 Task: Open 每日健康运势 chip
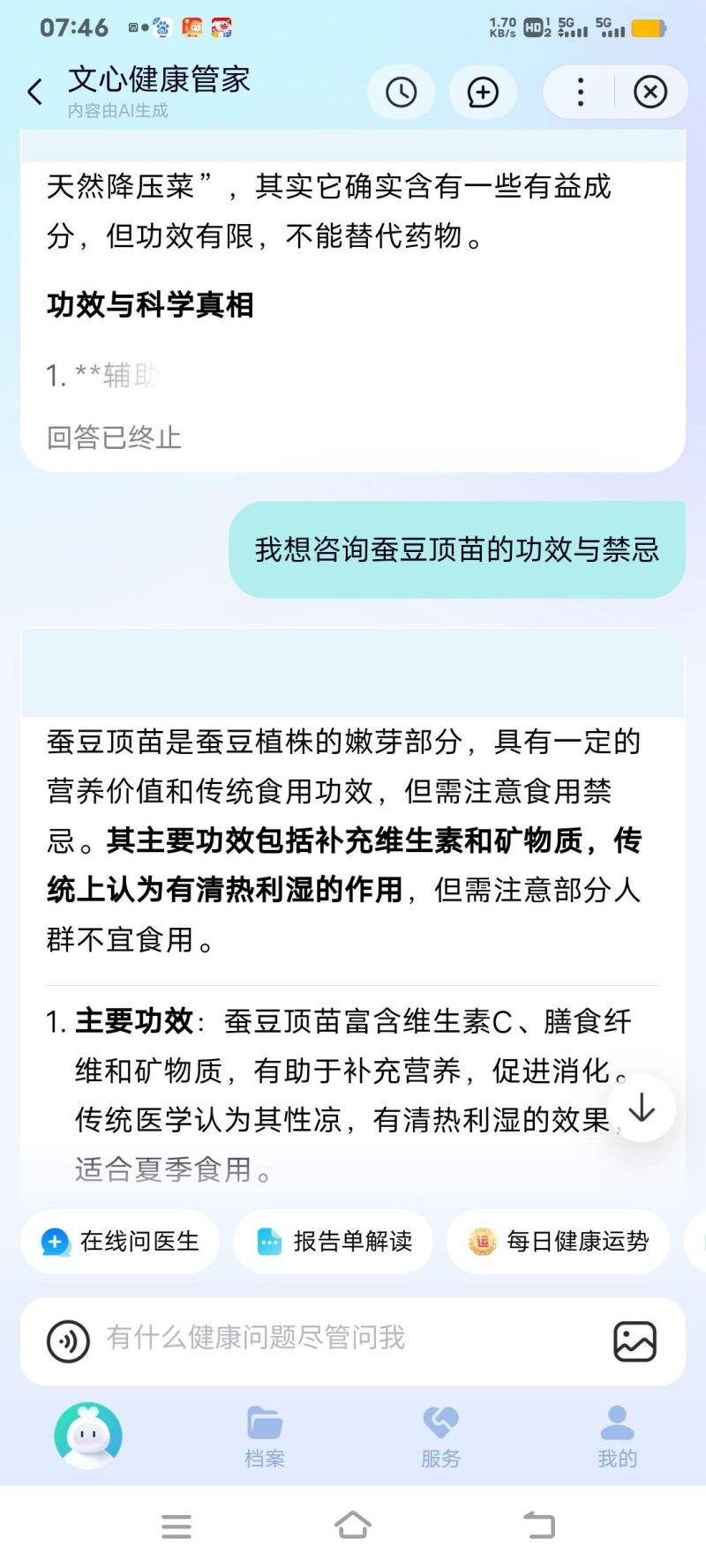pos(559,1242)
